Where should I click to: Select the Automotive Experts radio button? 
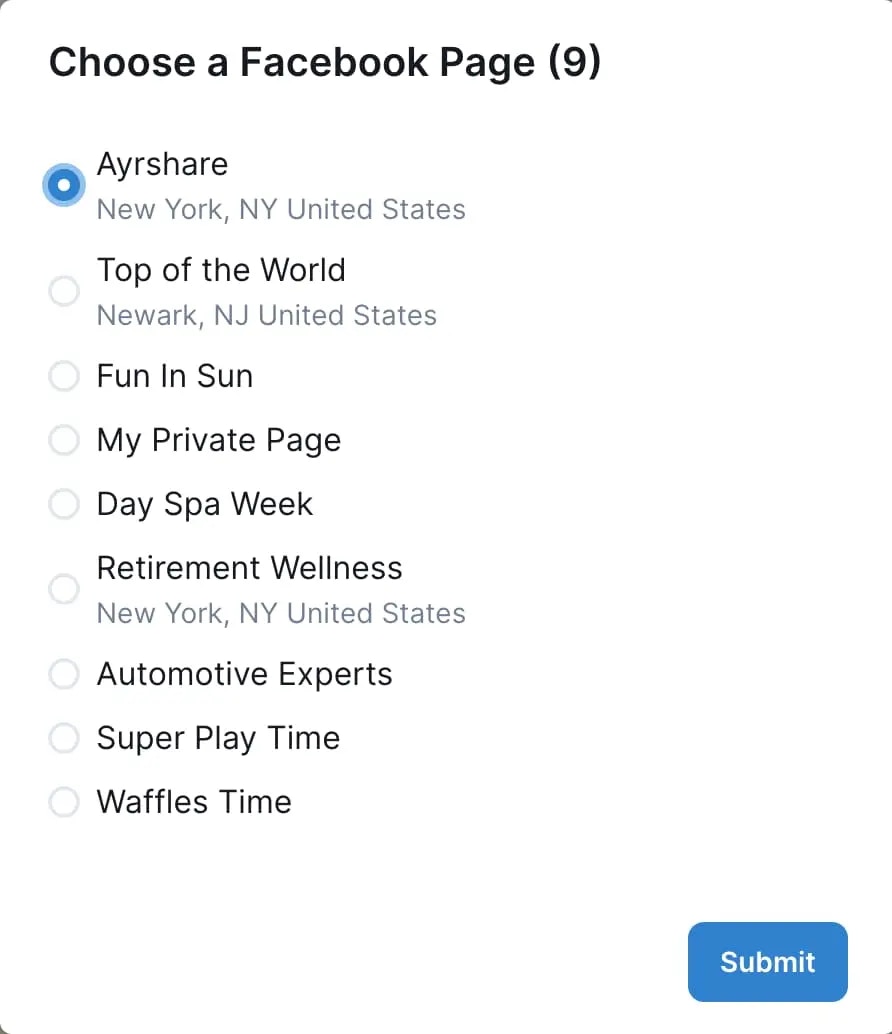click(64, 674)
